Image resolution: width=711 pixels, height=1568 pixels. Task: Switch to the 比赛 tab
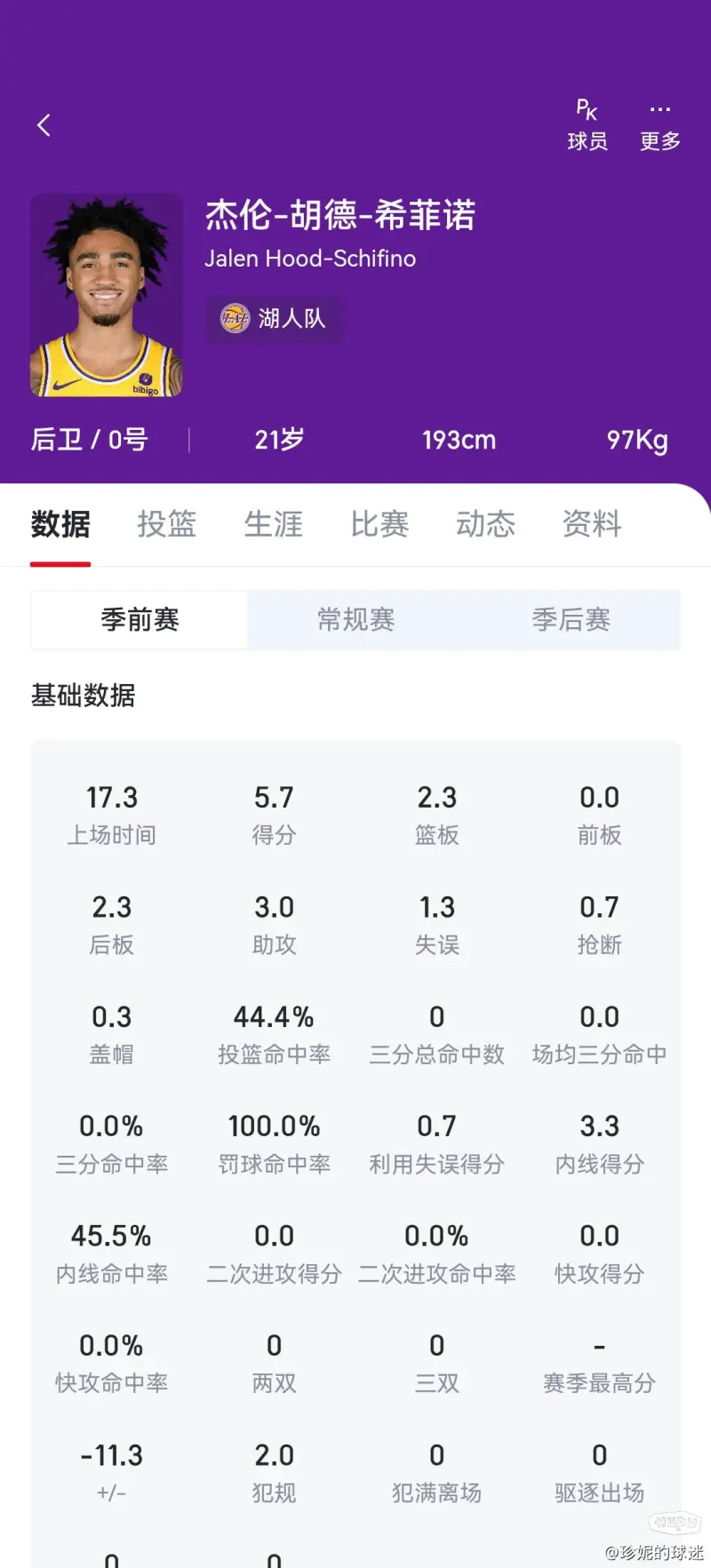tap(379, 524)
